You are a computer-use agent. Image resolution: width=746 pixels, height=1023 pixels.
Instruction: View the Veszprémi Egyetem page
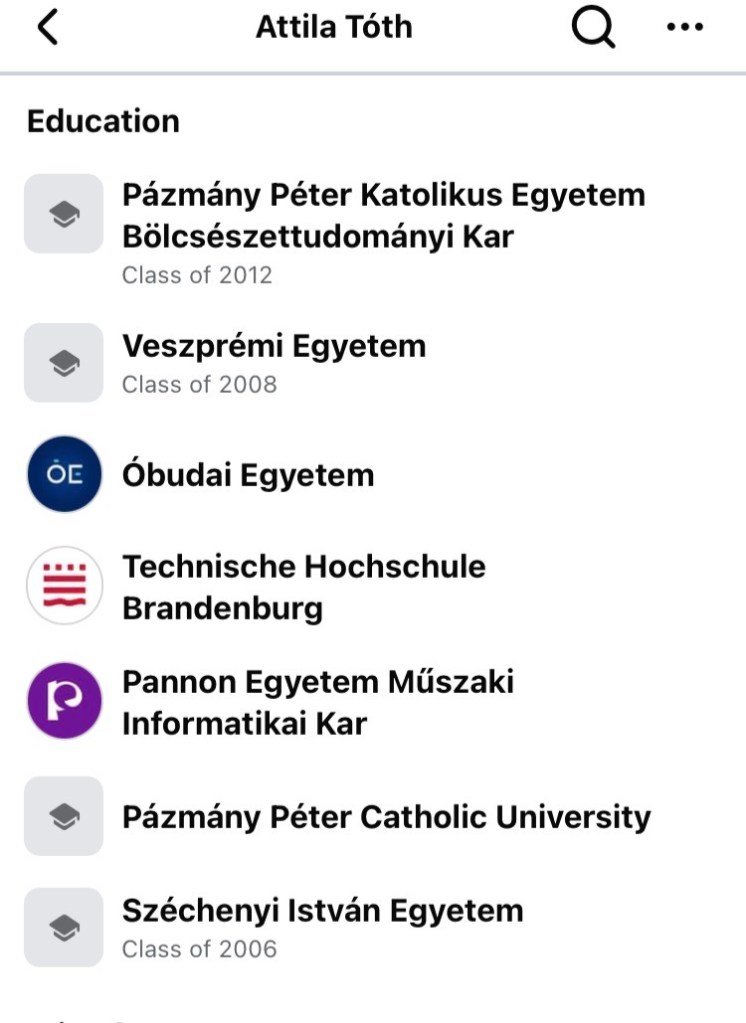tap(274, 347)
